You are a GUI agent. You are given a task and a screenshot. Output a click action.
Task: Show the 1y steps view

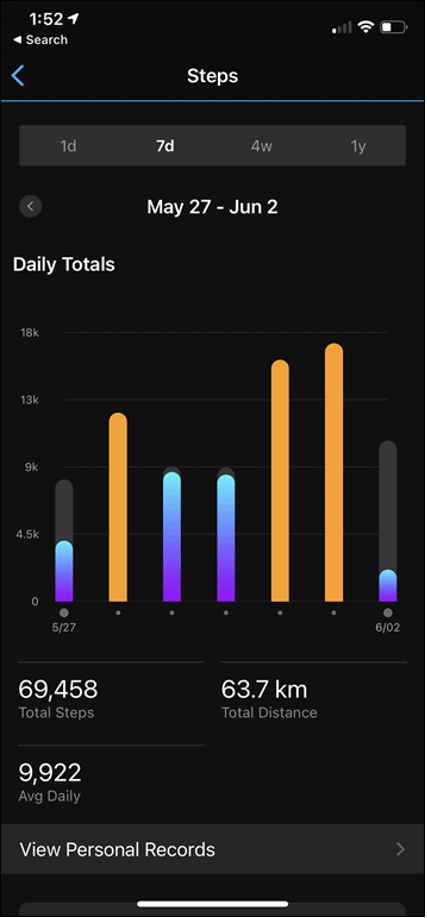(x=358, y=146)
